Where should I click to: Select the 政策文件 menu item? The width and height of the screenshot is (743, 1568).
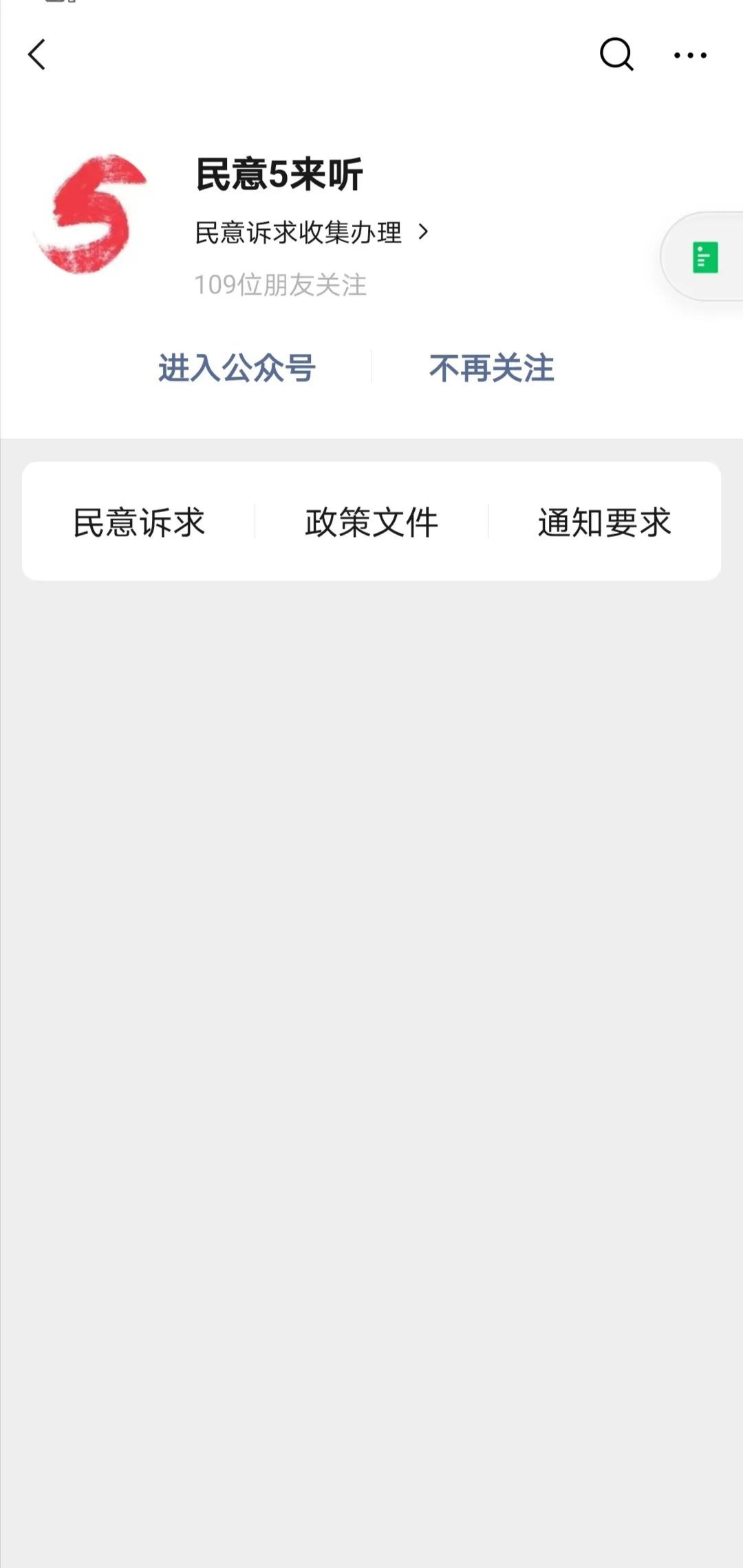[x=371, y=522]
